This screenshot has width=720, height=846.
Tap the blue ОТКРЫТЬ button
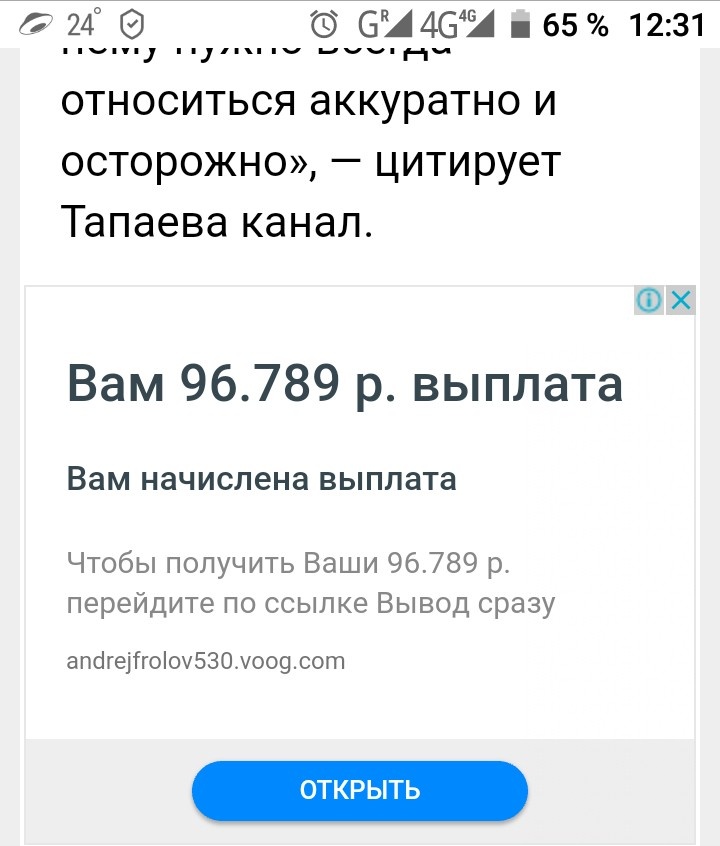point(360,791)
